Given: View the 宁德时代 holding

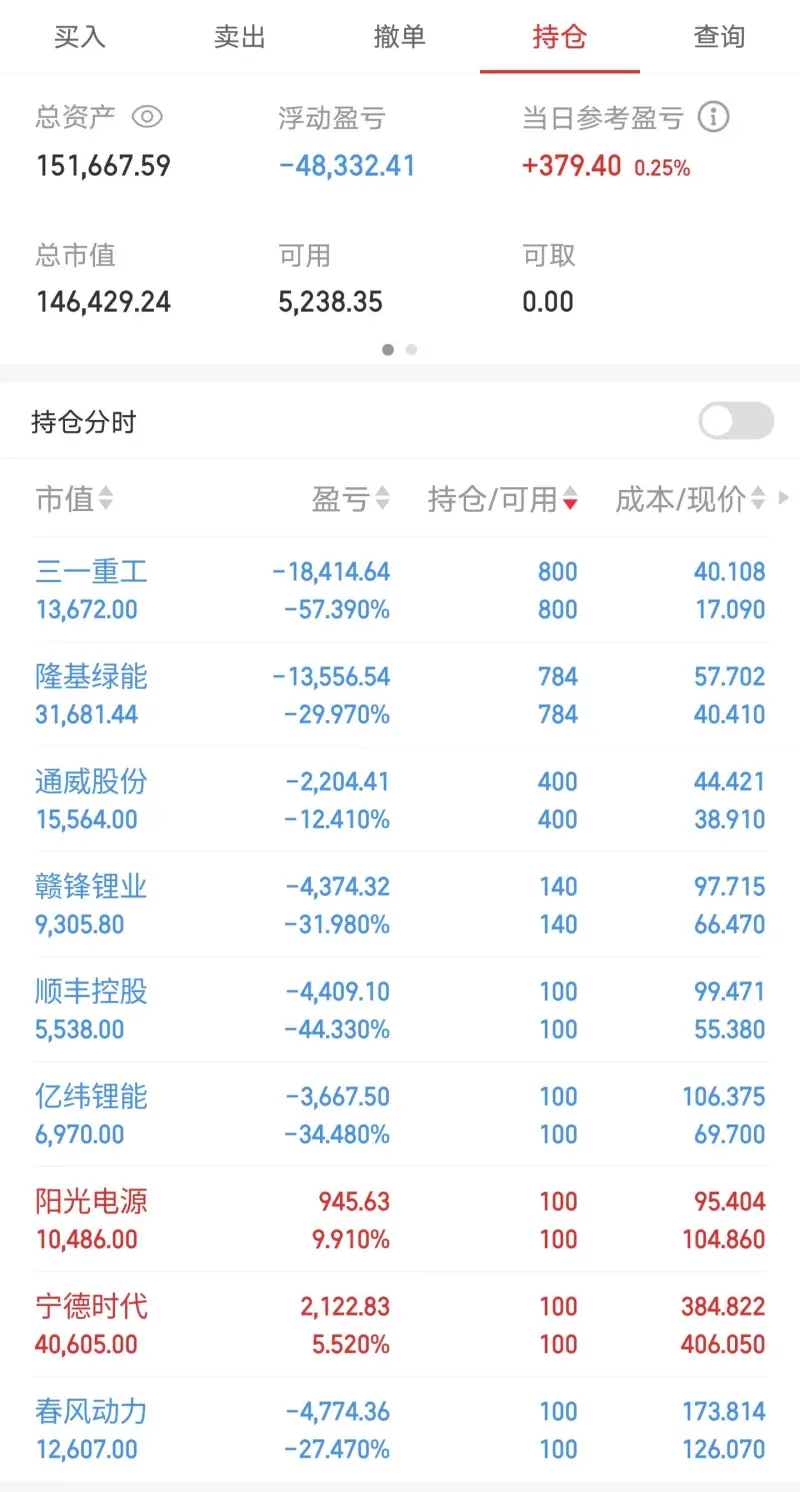Looking at the screenshot, I should 400,1325.
